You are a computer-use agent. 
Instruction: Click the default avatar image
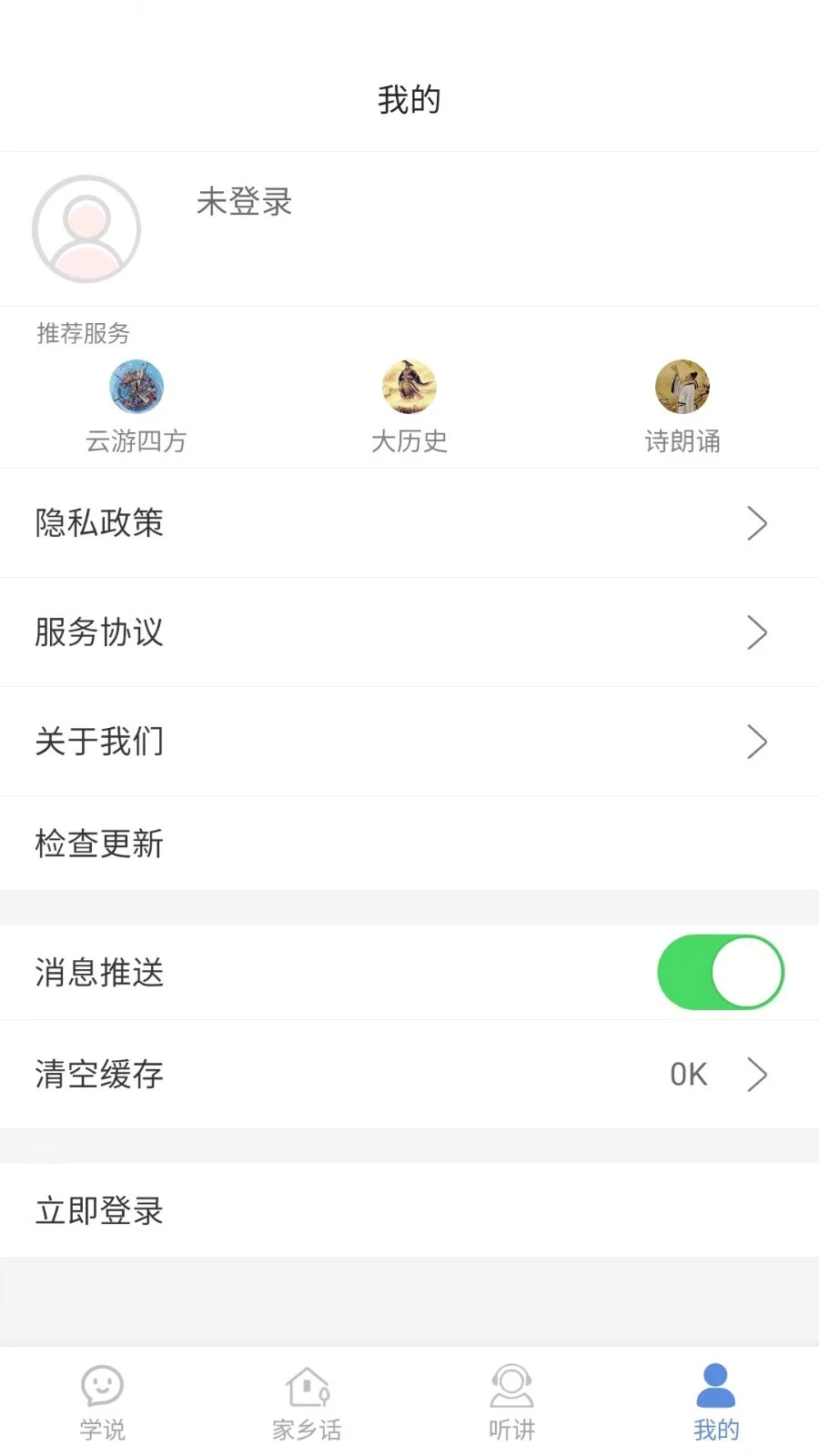click(86, 229)
